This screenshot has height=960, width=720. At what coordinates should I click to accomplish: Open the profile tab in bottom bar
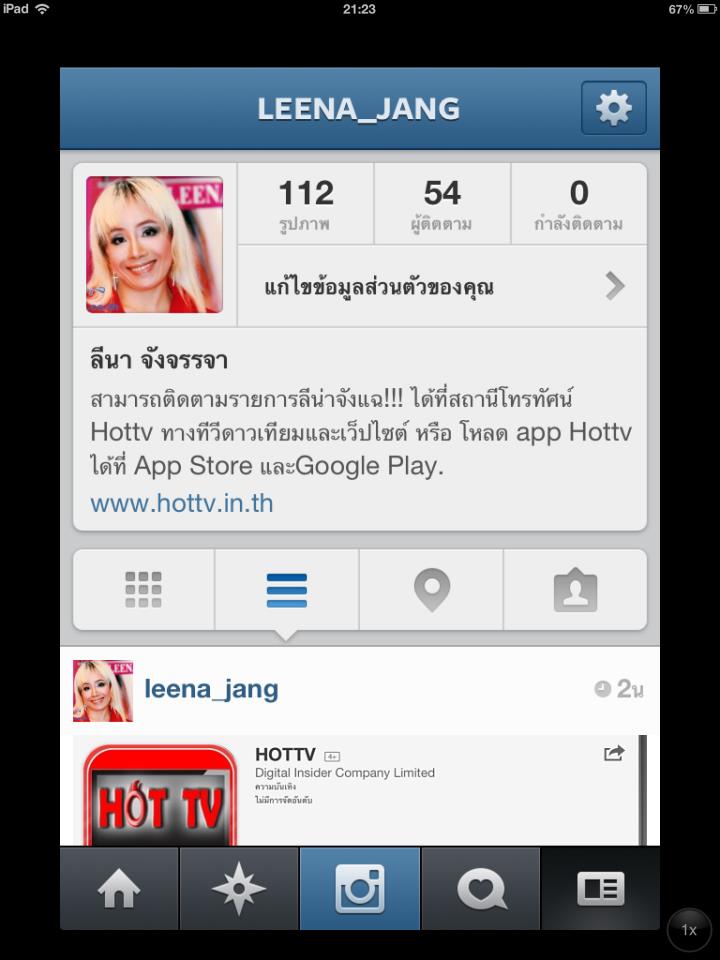(600, 889)
